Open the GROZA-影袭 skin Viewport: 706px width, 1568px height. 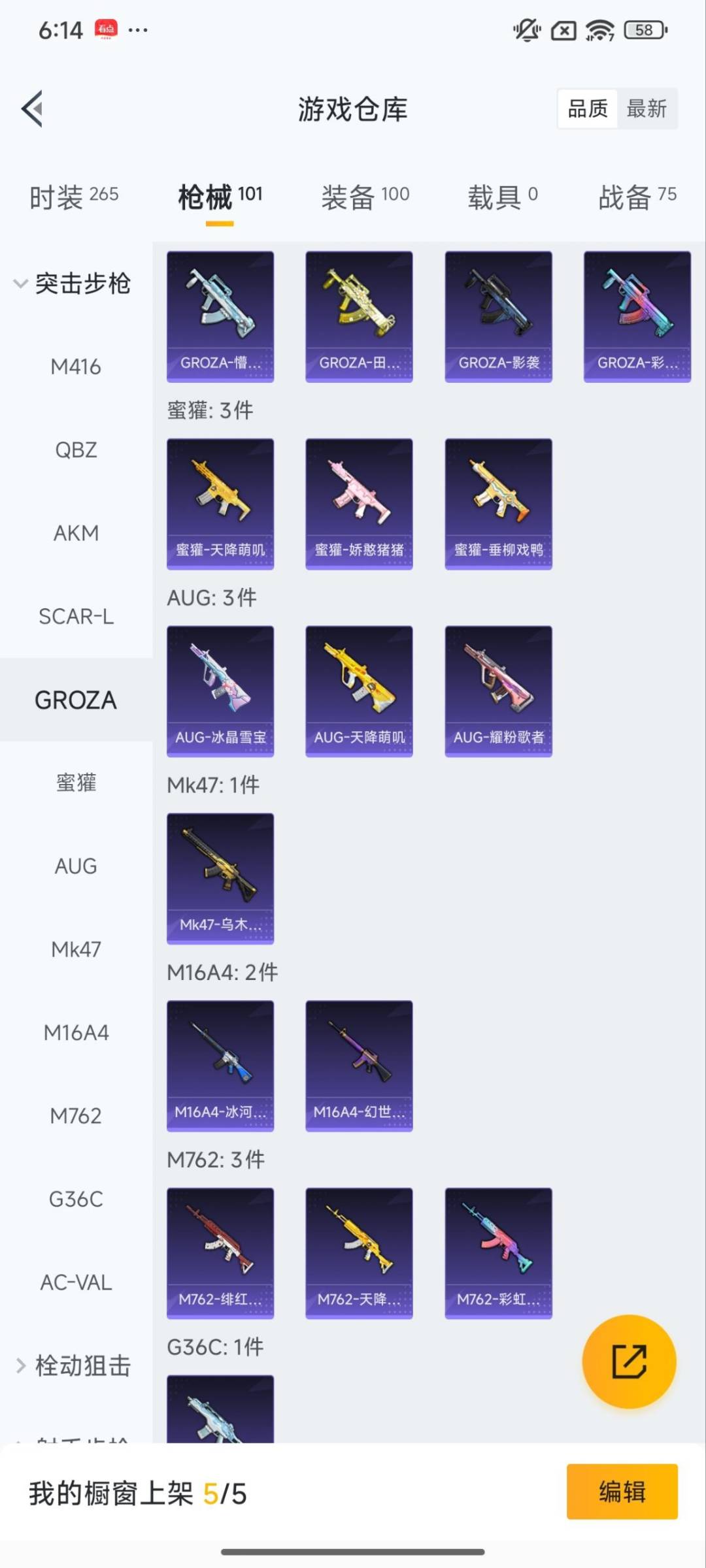coord(498,316)
